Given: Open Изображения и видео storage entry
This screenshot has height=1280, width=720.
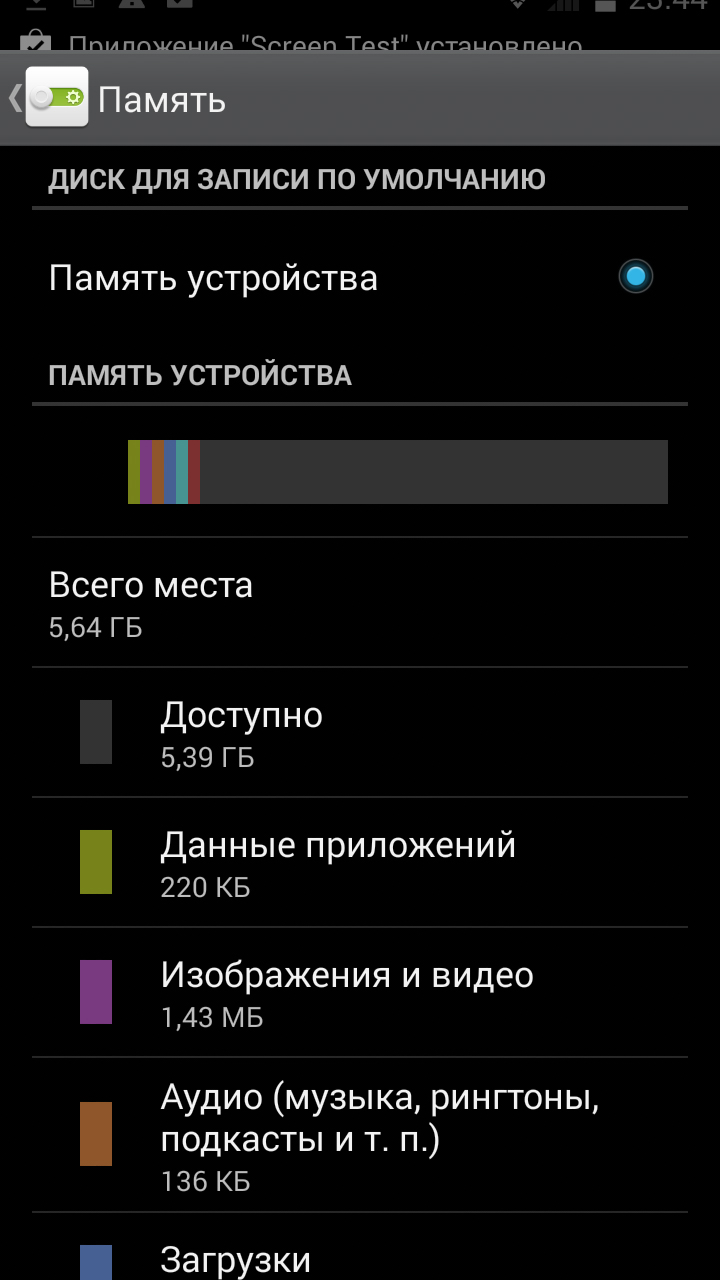Looking at the screenshot, I should (360, 992).
